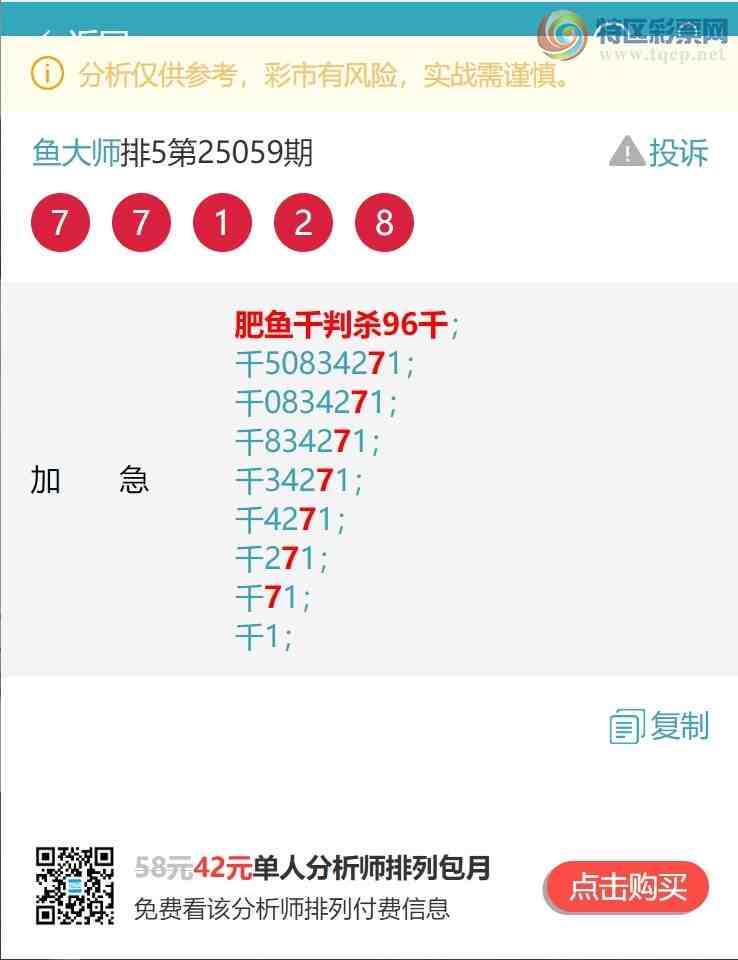The height and width of the screenshot is (960, 738).
Task: Tap 点击购买 to buy the monthly package
Action: pos(628,887)
